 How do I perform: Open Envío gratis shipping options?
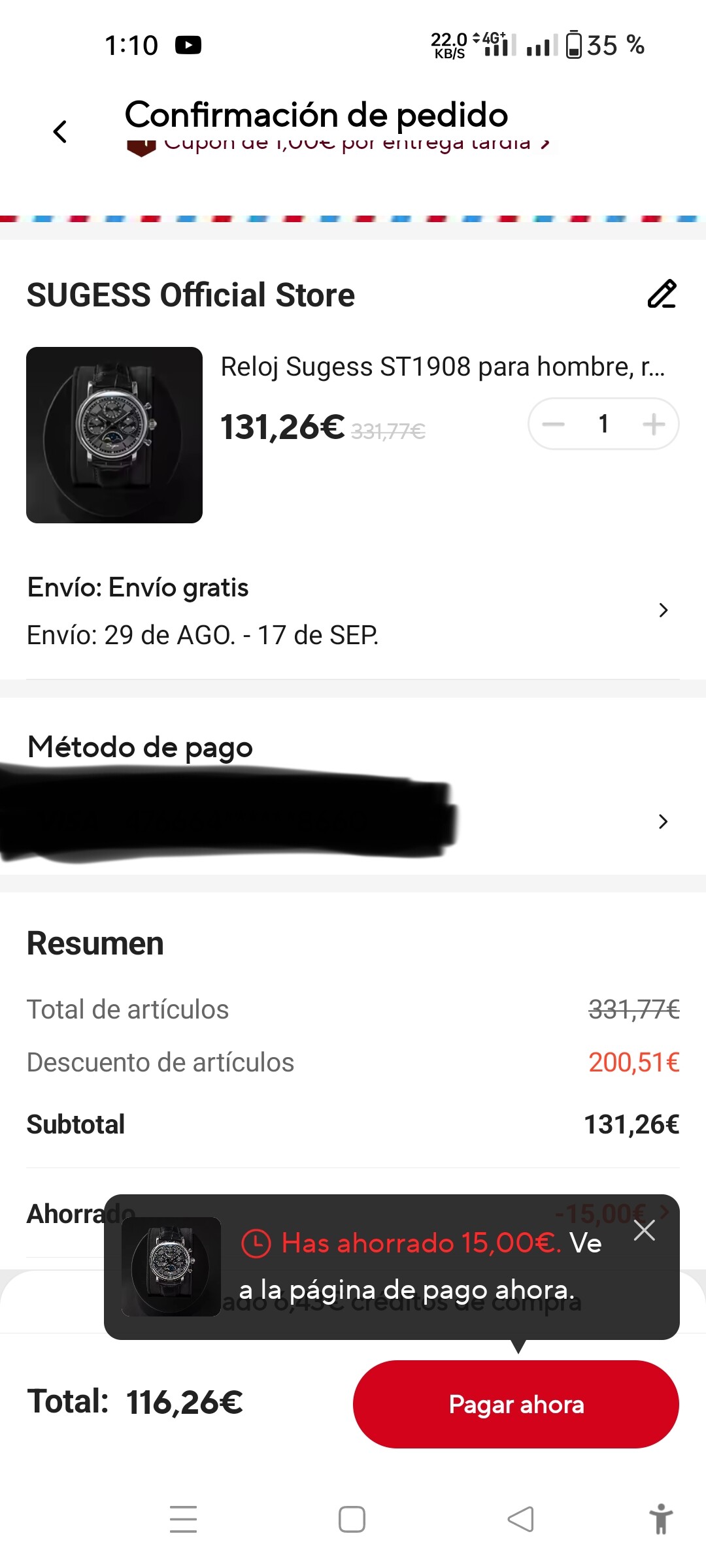[663, 610]
